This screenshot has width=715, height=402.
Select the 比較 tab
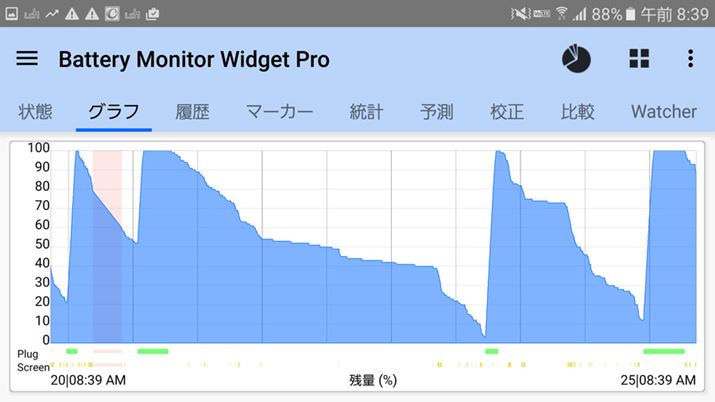(577, 111)
